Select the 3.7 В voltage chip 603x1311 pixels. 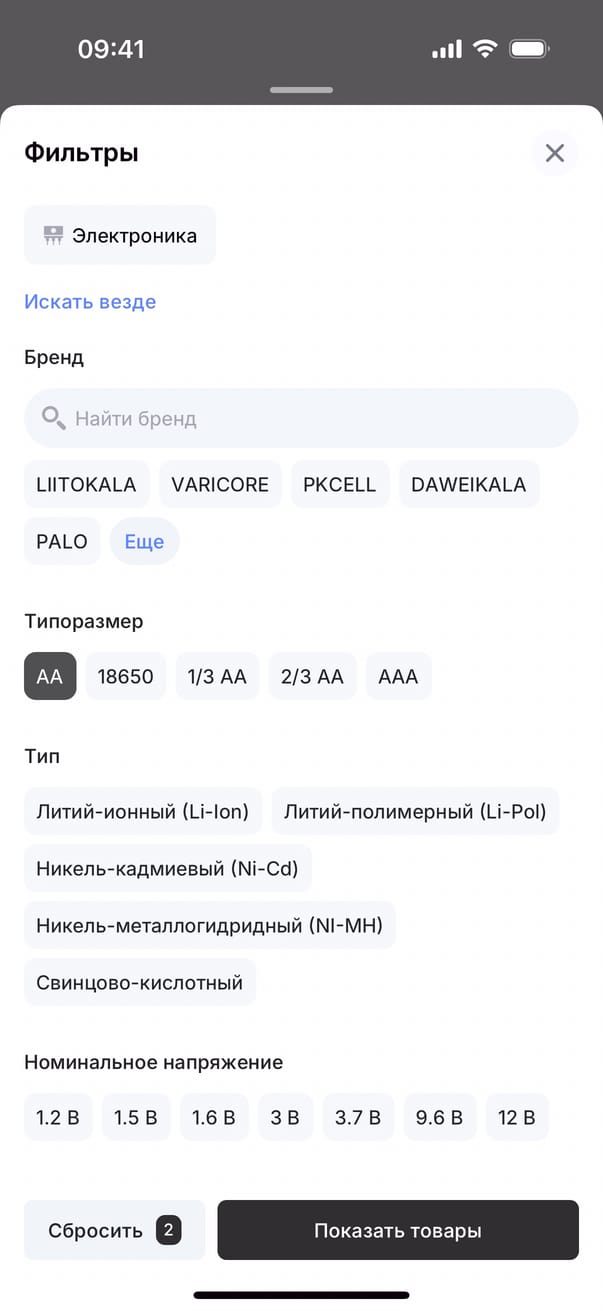pos(357,1118)
